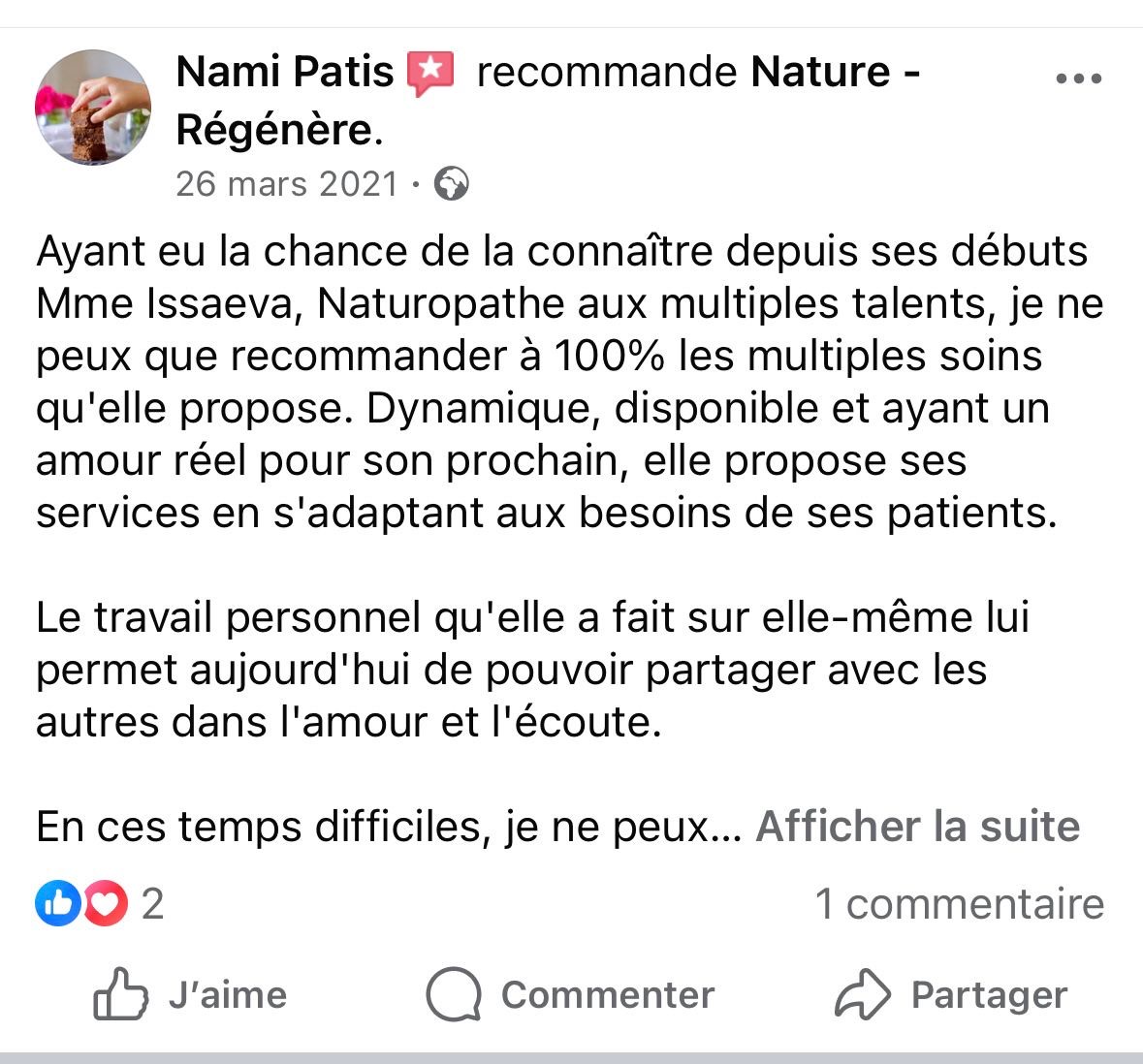
Task: Open Nami Patis's profile picture
Action: click(93, 108)
